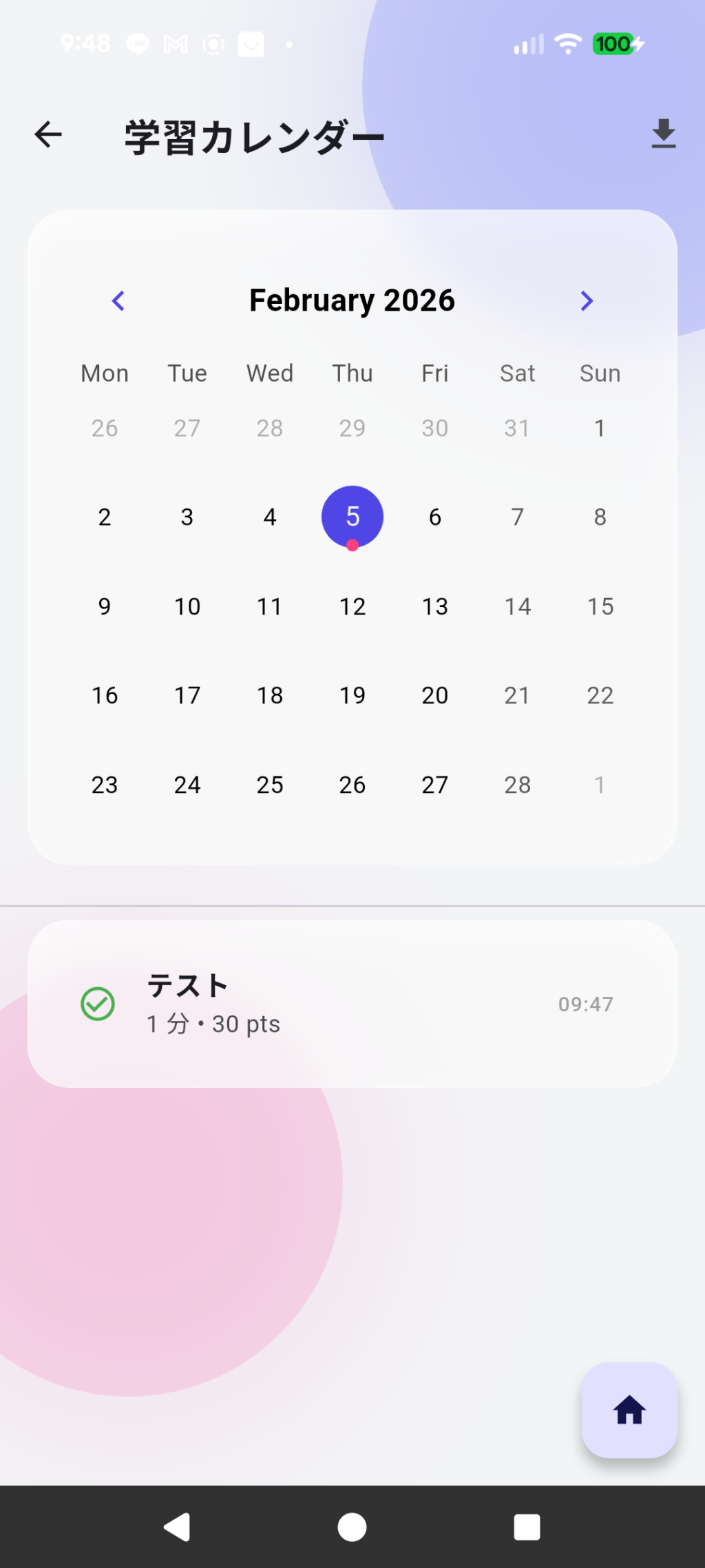Screen dimensions: 705x1568
Task: Go to the previous month
Action: [118, 301]
